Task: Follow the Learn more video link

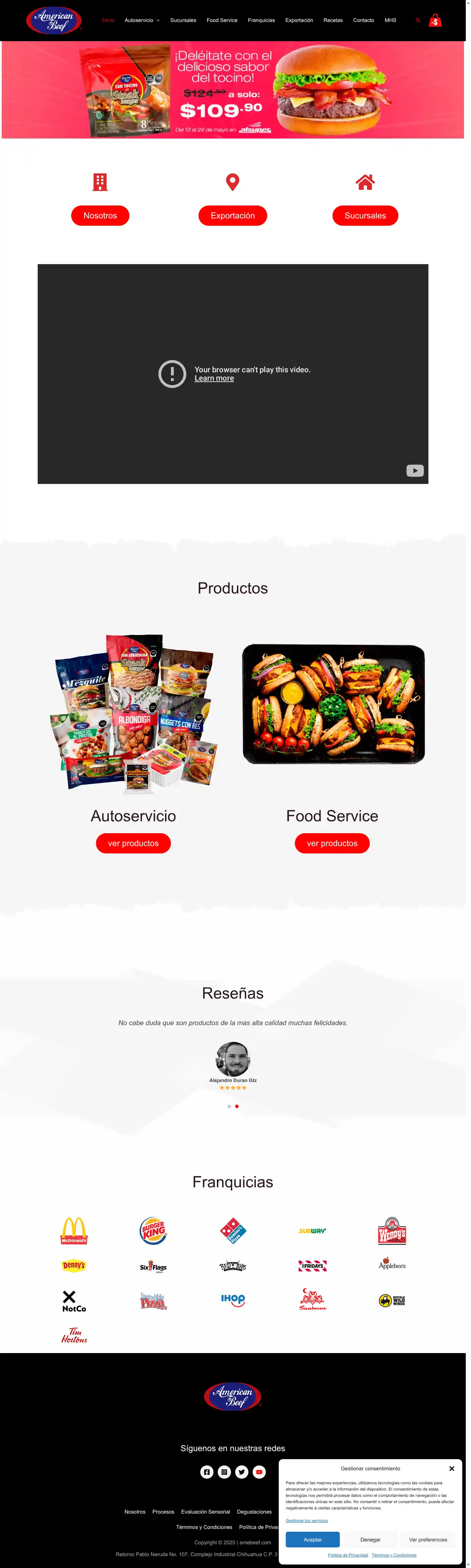Action: pos(214,378)
